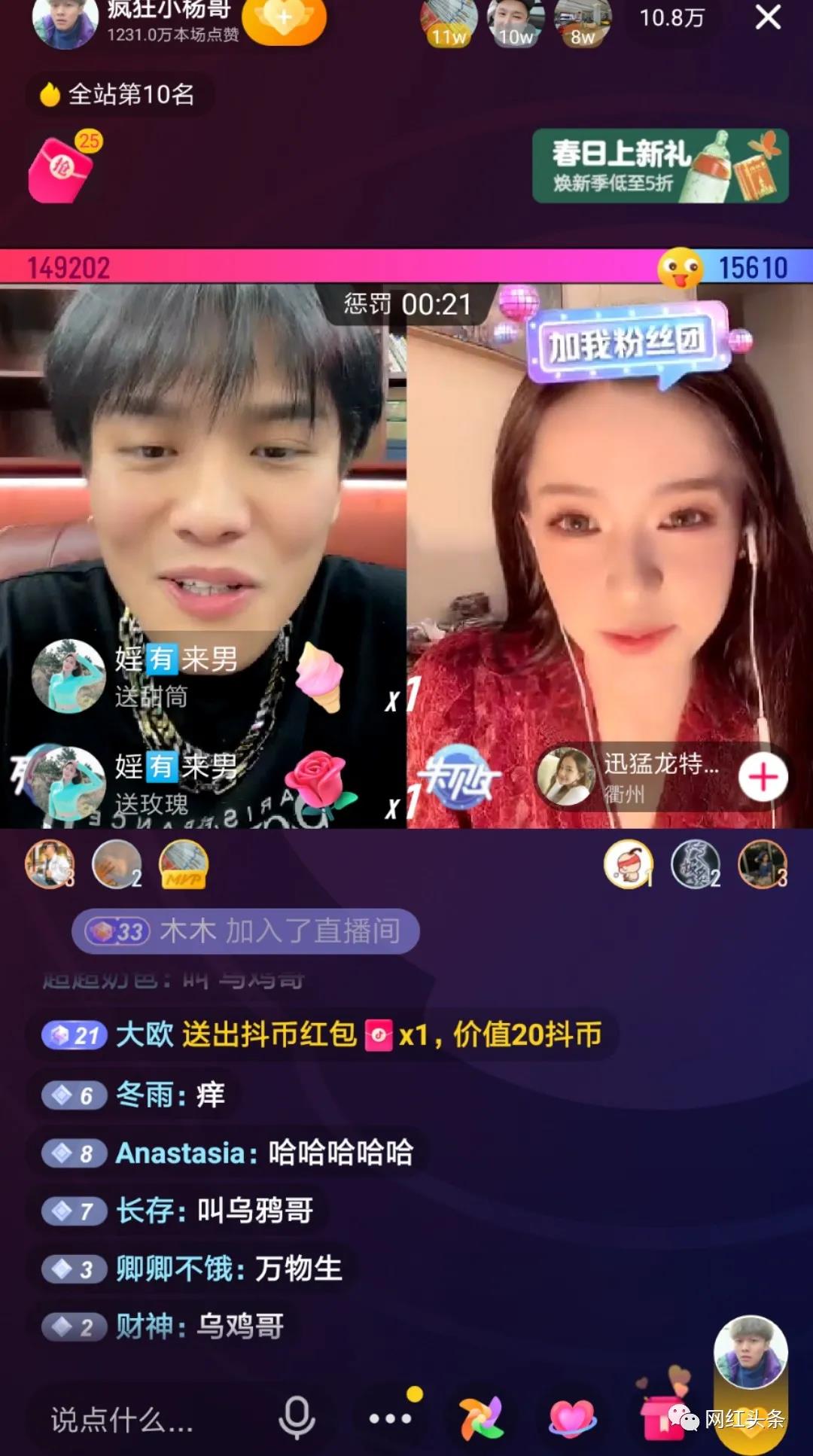Open the contributor avatar labeled 10w
This screenshot has width=813, height=1456.
[x=516, y=23]
